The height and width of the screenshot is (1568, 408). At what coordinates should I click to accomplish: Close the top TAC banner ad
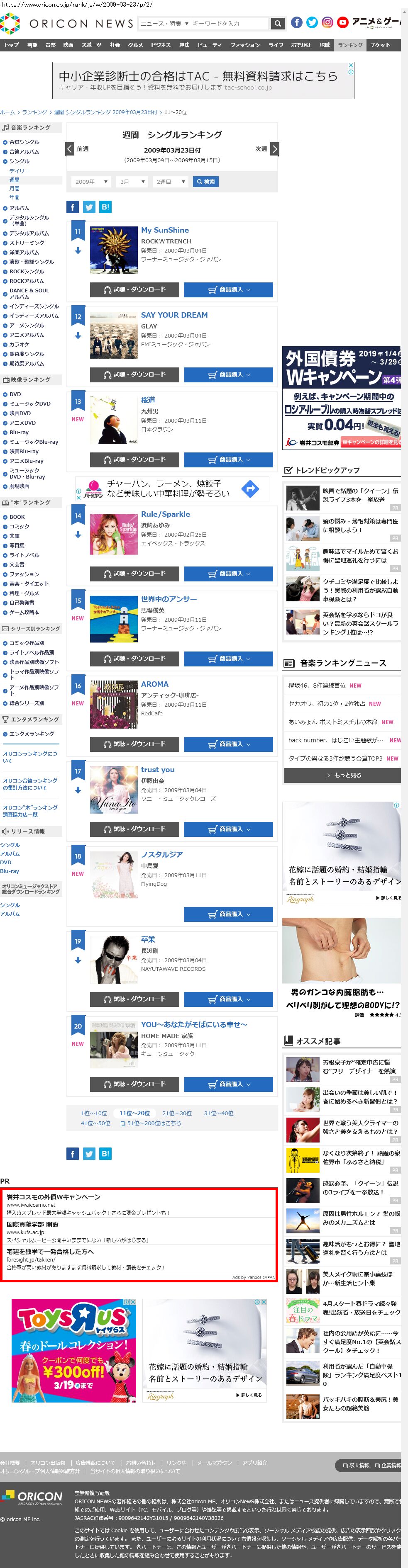350,65
